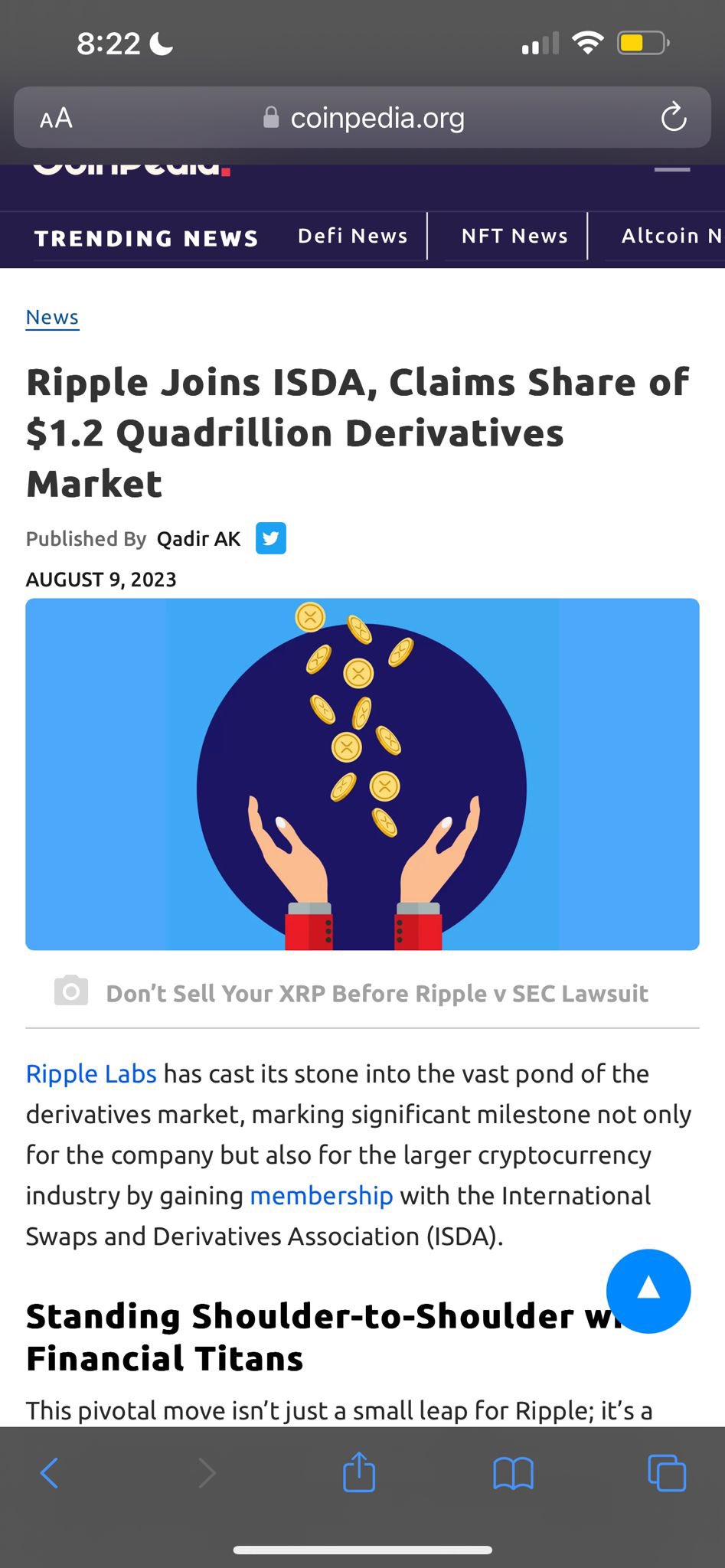725x1568 pixels.
Task: Open the Ripple Labs link
Action: [x=91, y=1073]
